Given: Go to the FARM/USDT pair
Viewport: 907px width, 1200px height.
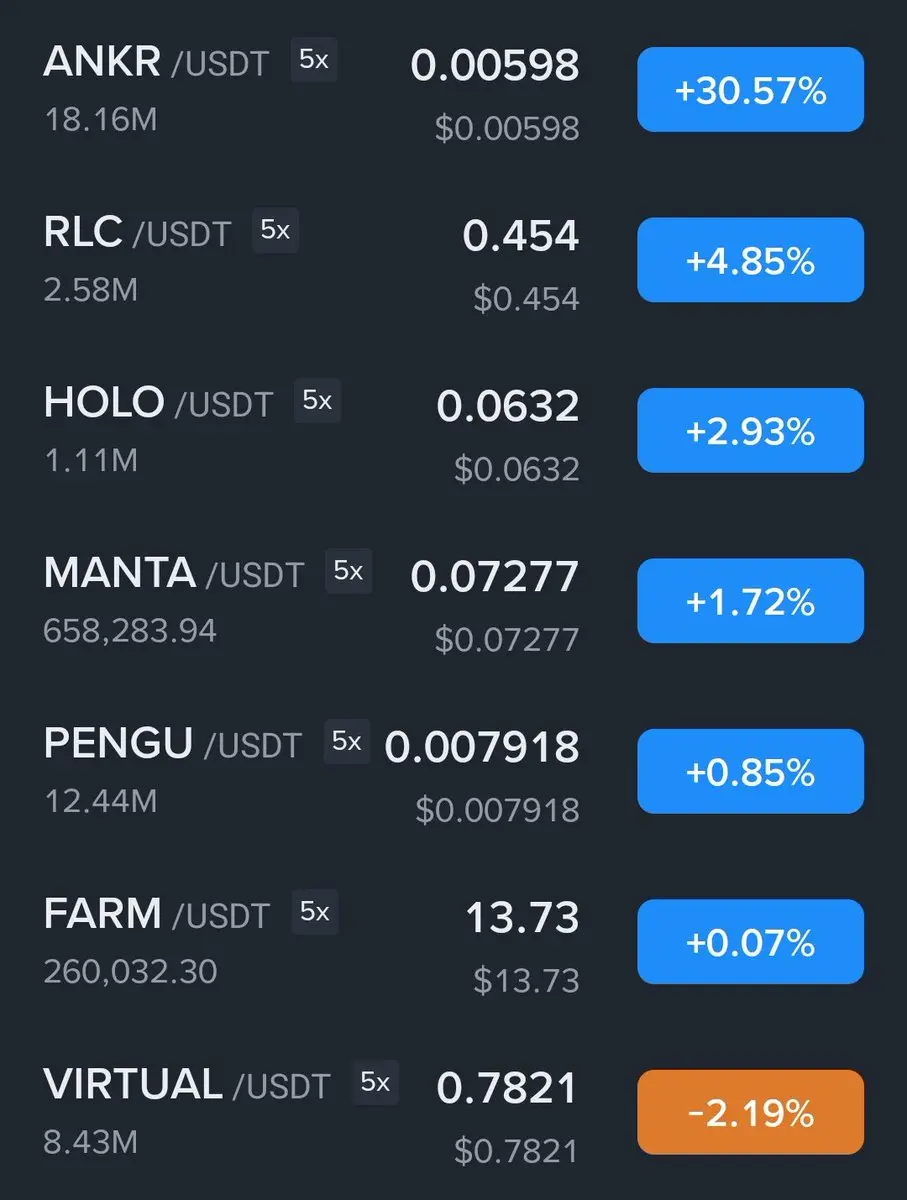Looking at the screenshot, I should click(x=156, y=915).
